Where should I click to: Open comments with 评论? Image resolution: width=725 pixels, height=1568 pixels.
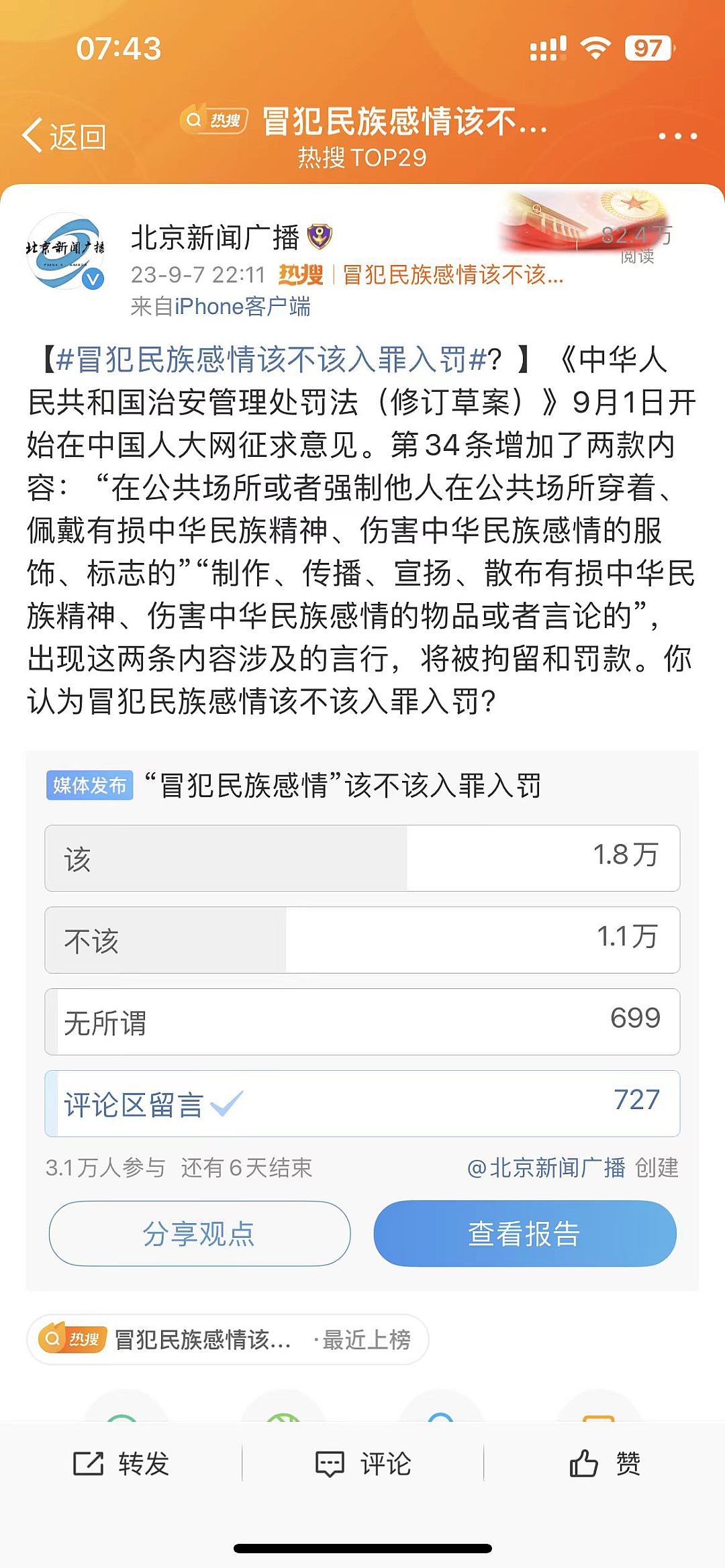(363, 1463)
